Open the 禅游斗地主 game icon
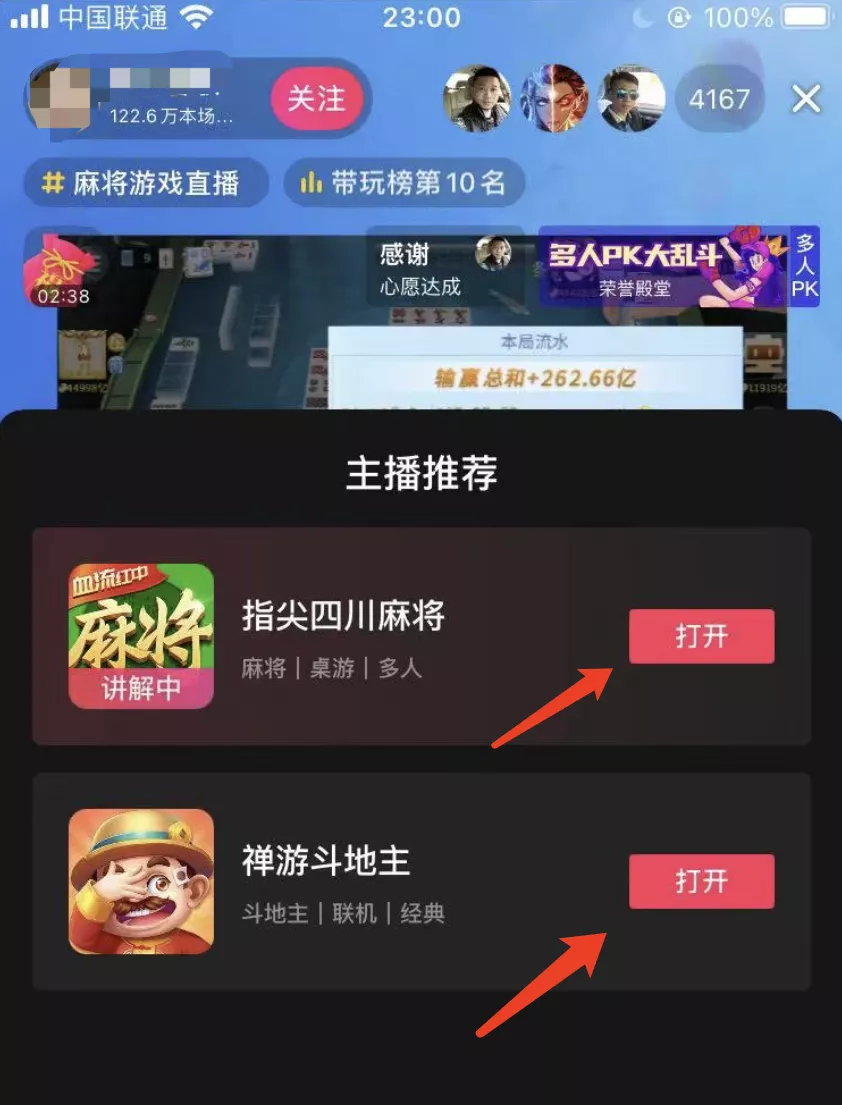 141,881
